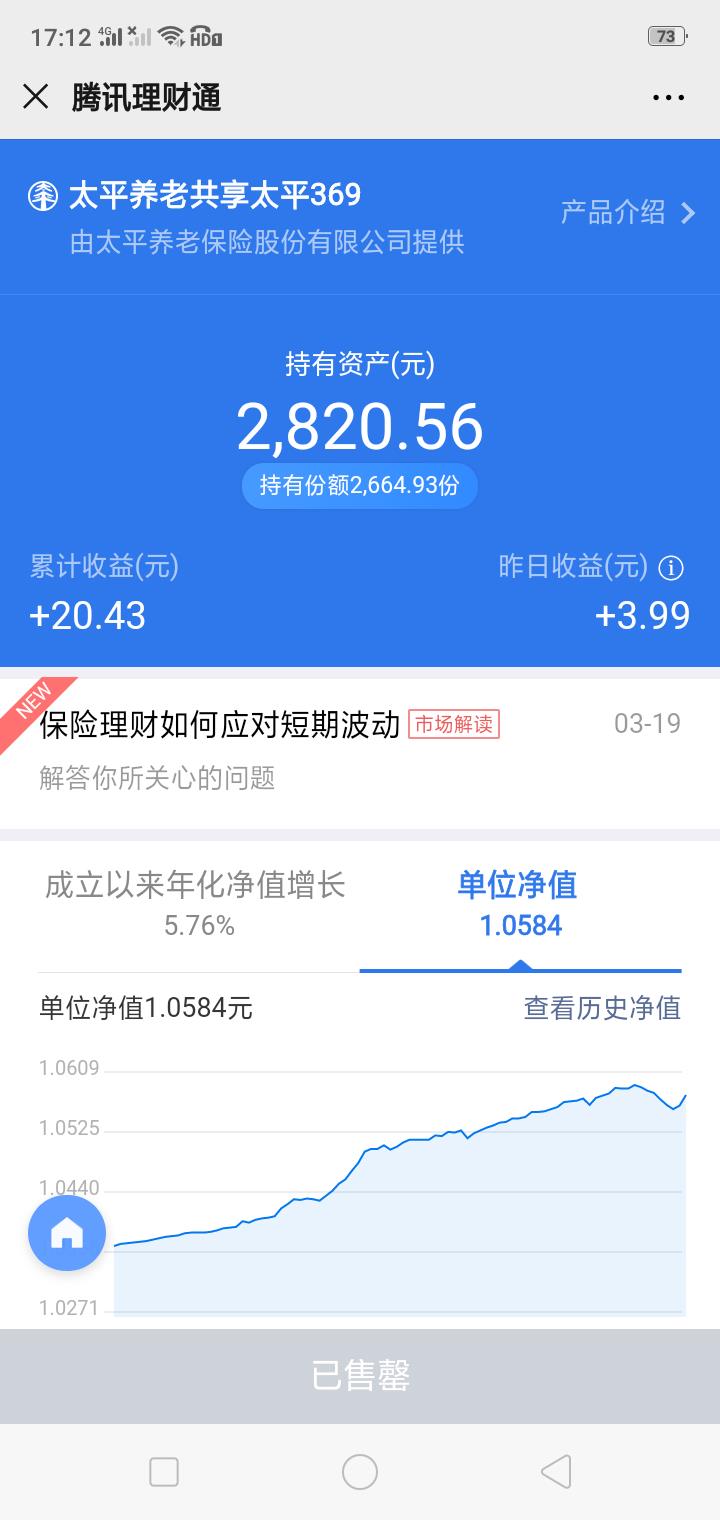Switch to 成立以来年化净值增长 tab
The height and width of the screenshot is (1520, 720).
pos(197,905)
